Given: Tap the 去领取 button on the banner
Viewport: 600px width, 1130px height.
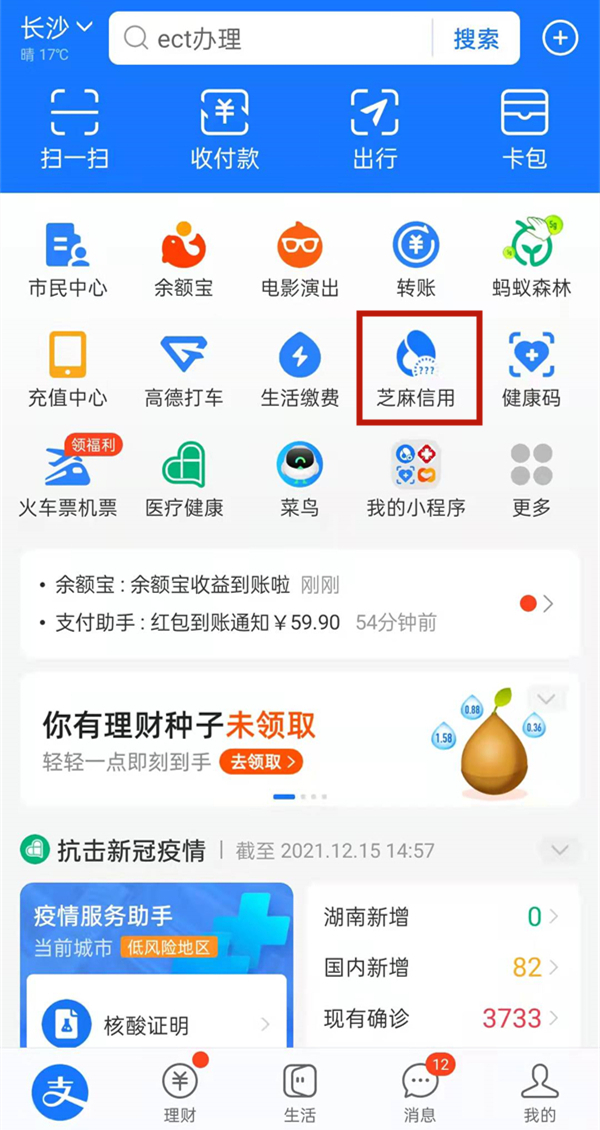Looking at the screenshot, I should point(261,761).
